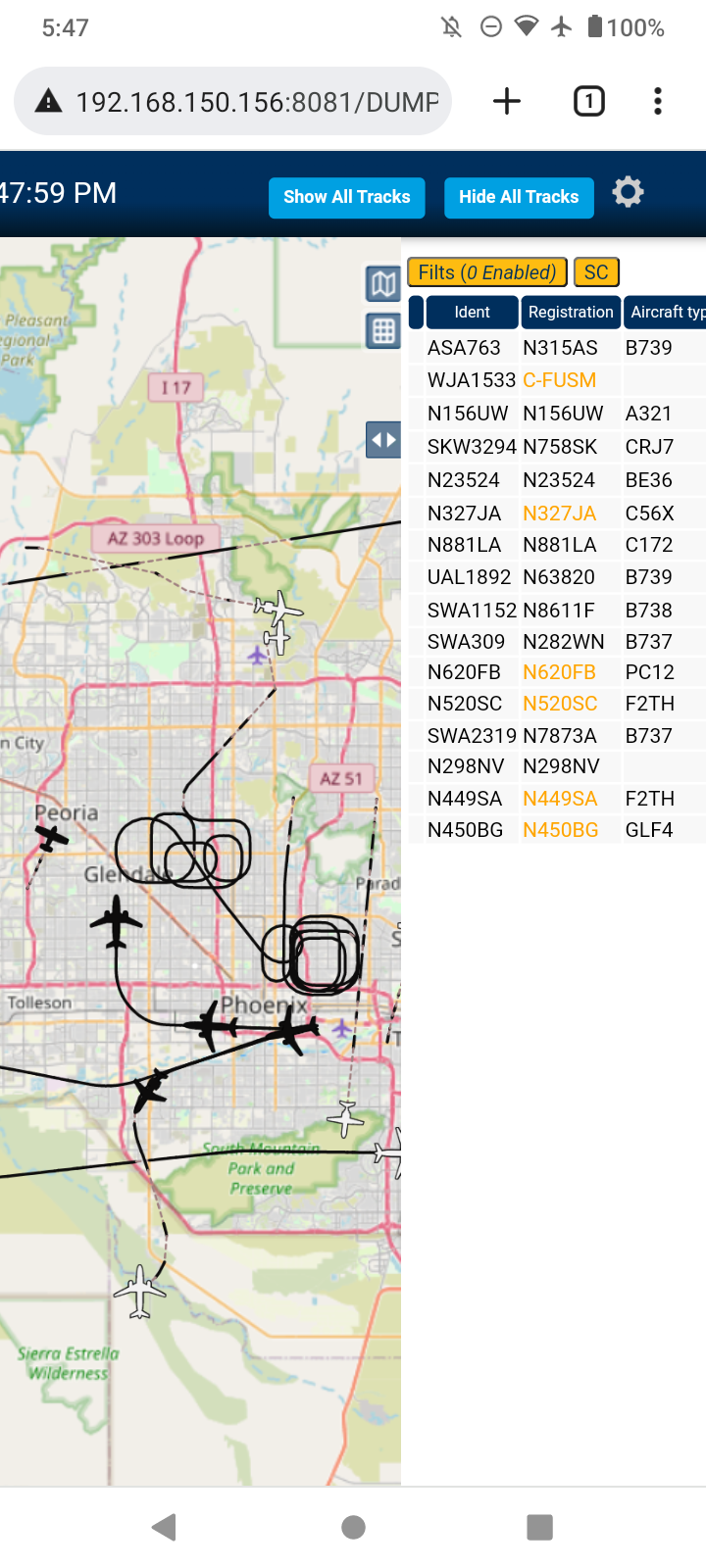
Task: Open the browser overflow menu
Action: pyautogui.click(x=658, y=101)
